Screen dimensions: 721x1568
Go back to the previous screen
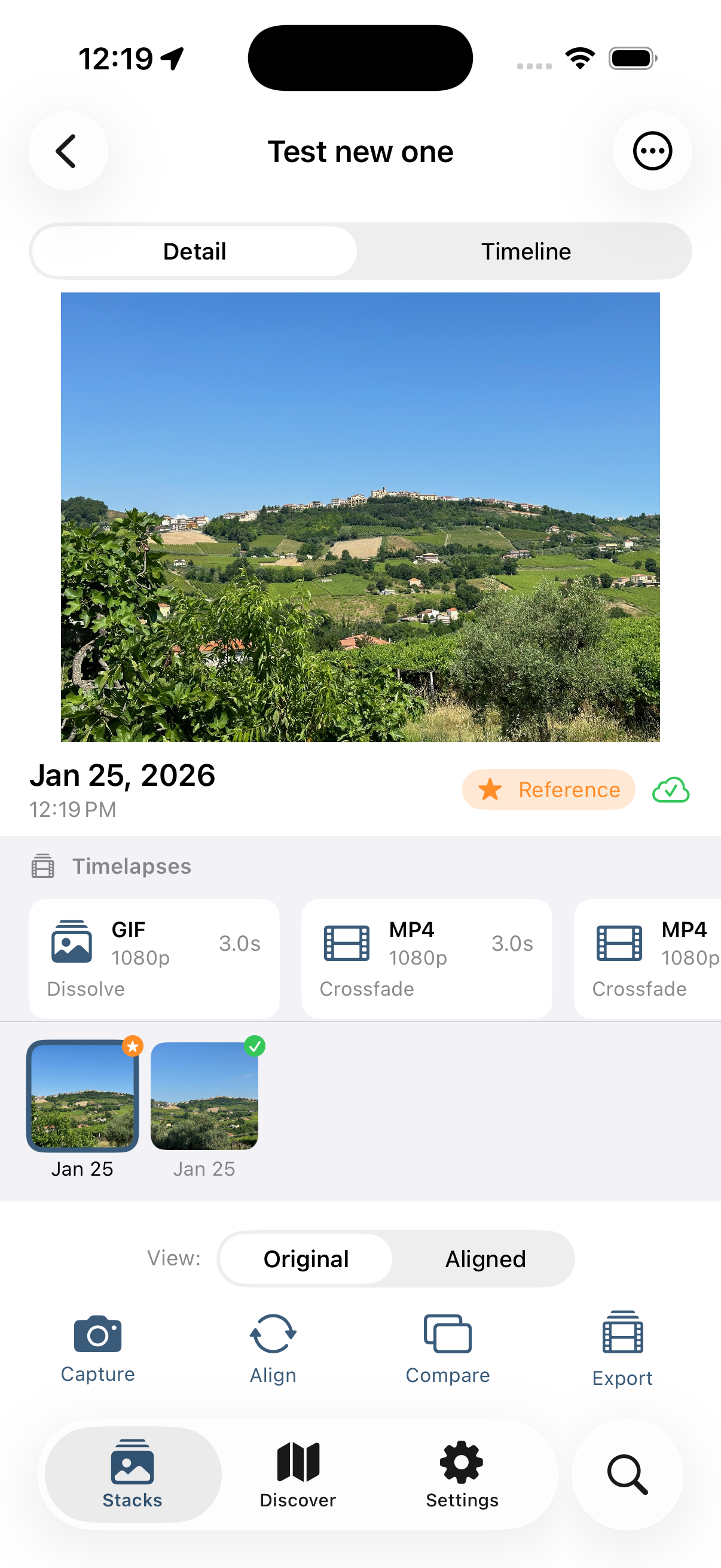pyautogui.click(x=68, y=151)
